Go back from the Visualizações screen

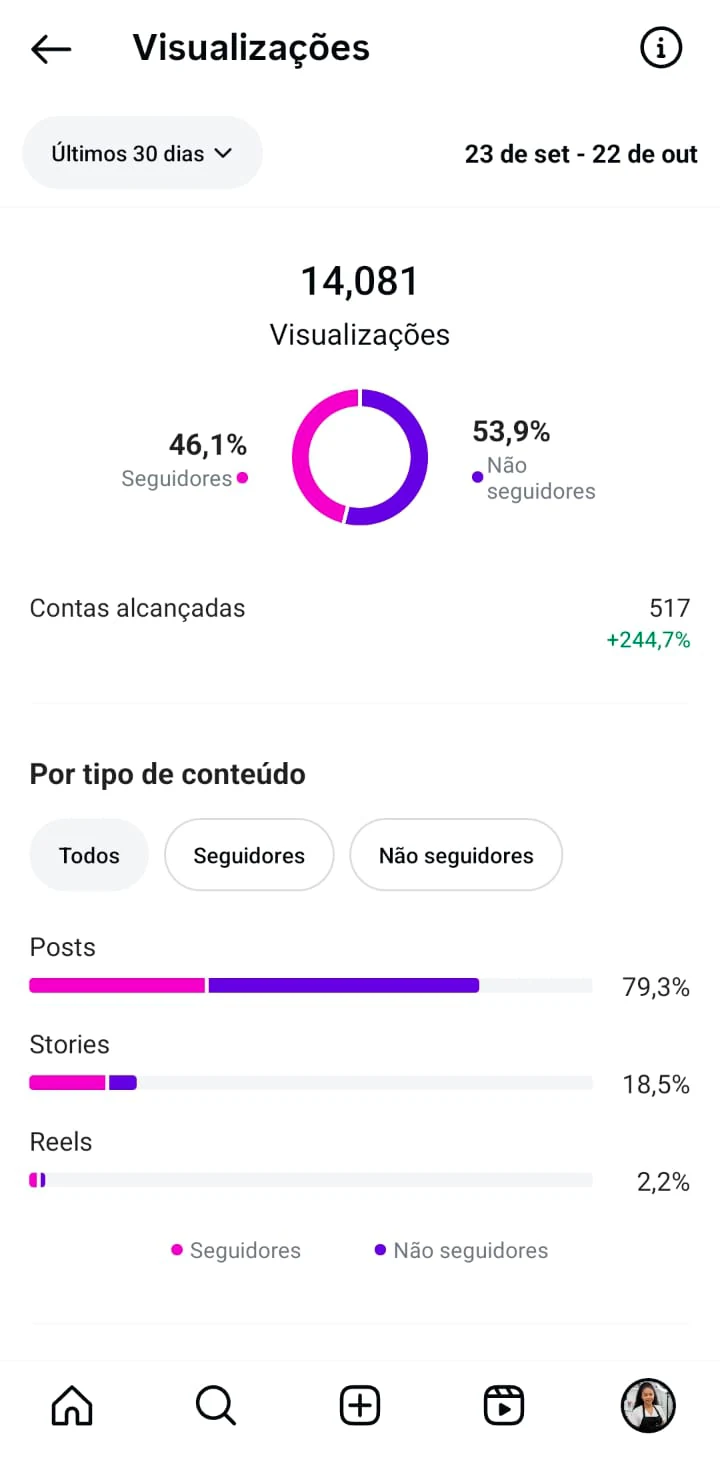click(x=51, y=49)
